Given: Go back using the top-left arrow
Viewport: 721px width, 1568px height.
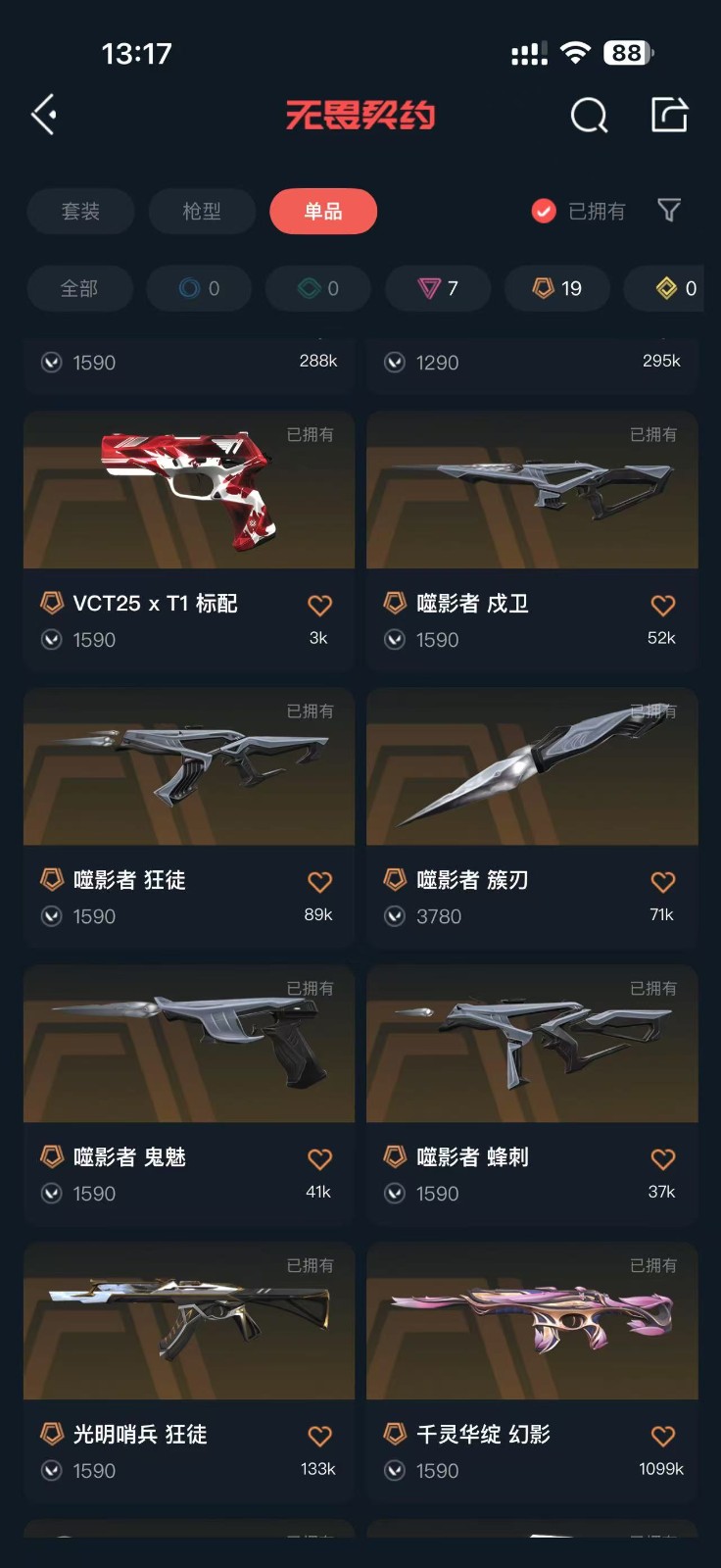Looking at the screenshot, I should point(44,115).
